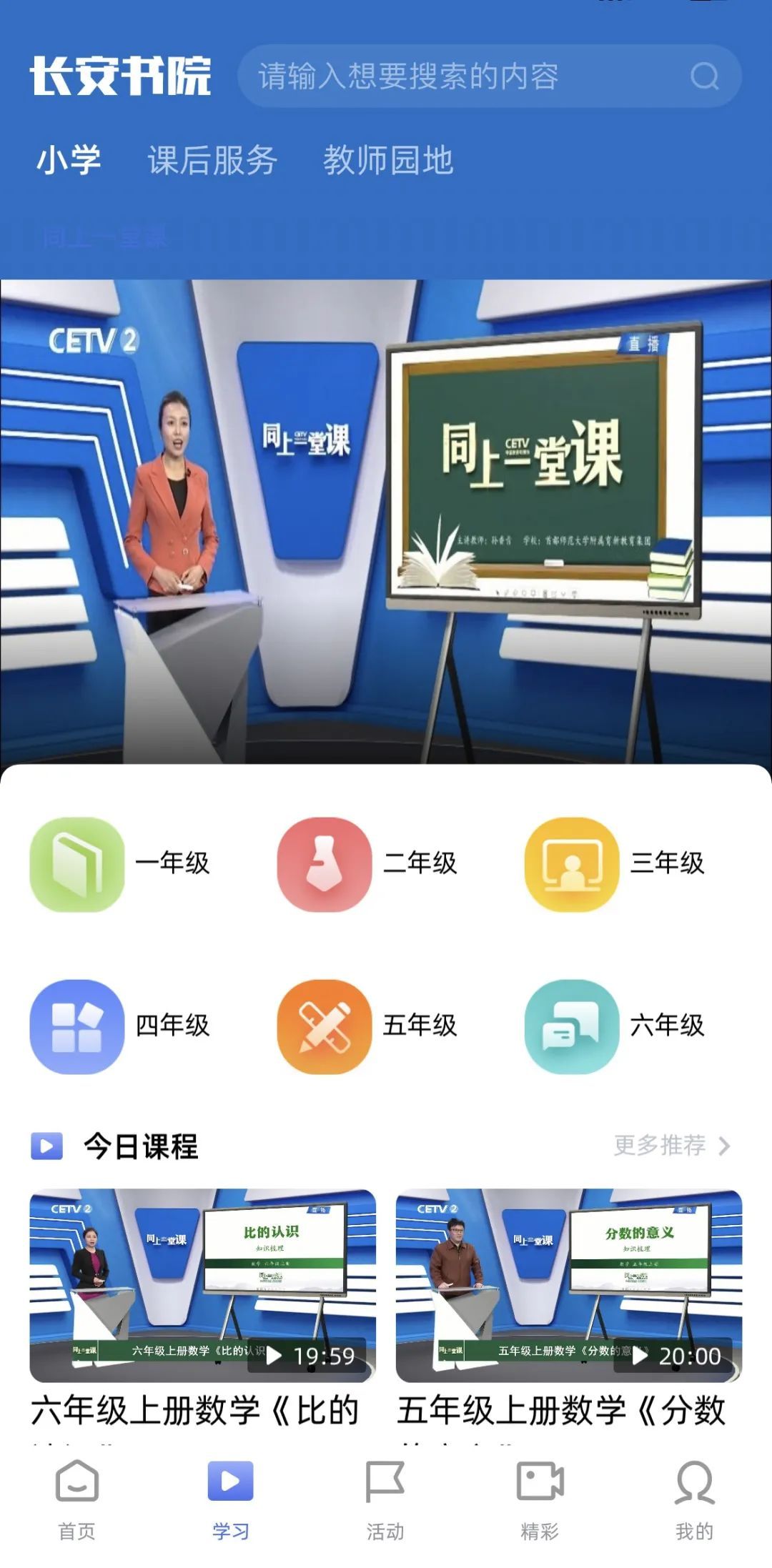This screenshot has width=772, height=1568.
Task: Select the 小学 top tab
Action: tap(69, 160)
